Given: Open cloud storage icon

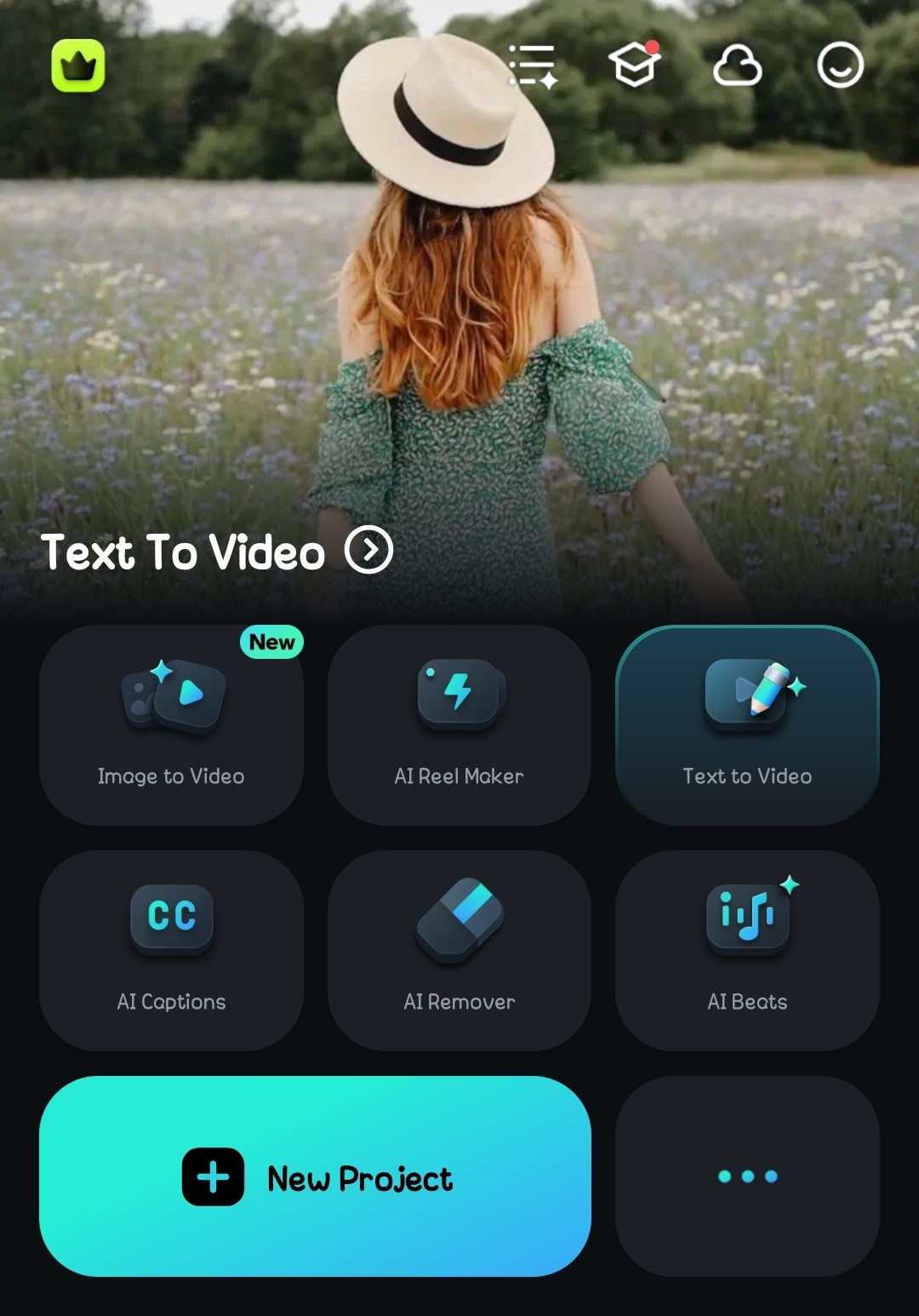Looking at the screenshot, I should pyautogui.click(x=737, y=66).
